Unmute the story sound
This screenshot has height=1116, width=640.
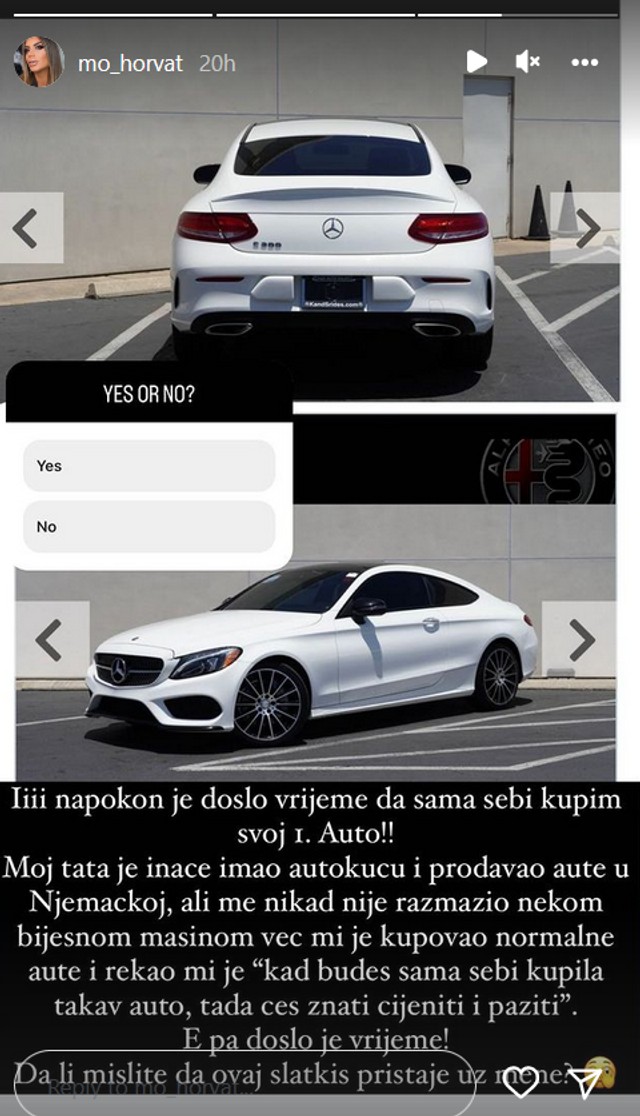point(528,62)
